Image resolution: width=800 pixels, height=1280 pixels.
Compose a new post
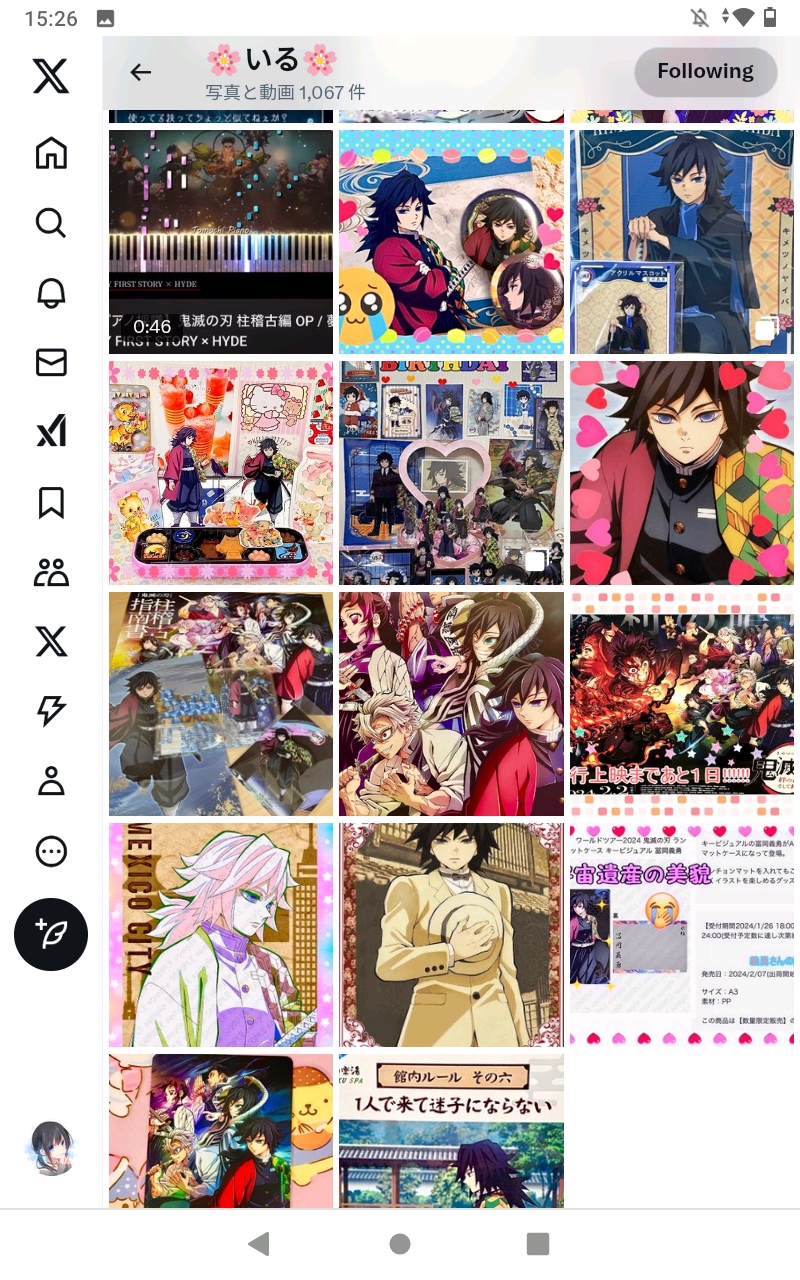point(51,934)
